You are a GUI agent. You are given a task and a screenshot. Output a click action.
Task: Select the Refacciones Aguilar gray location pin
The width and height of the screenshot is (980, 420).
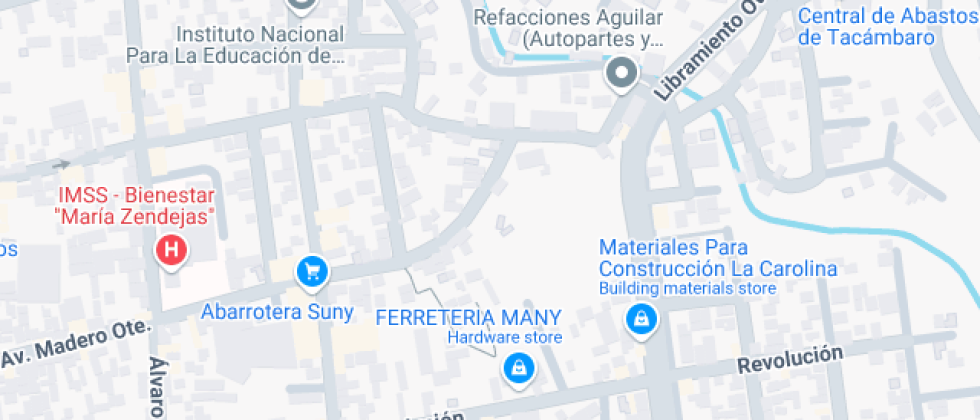622,74
